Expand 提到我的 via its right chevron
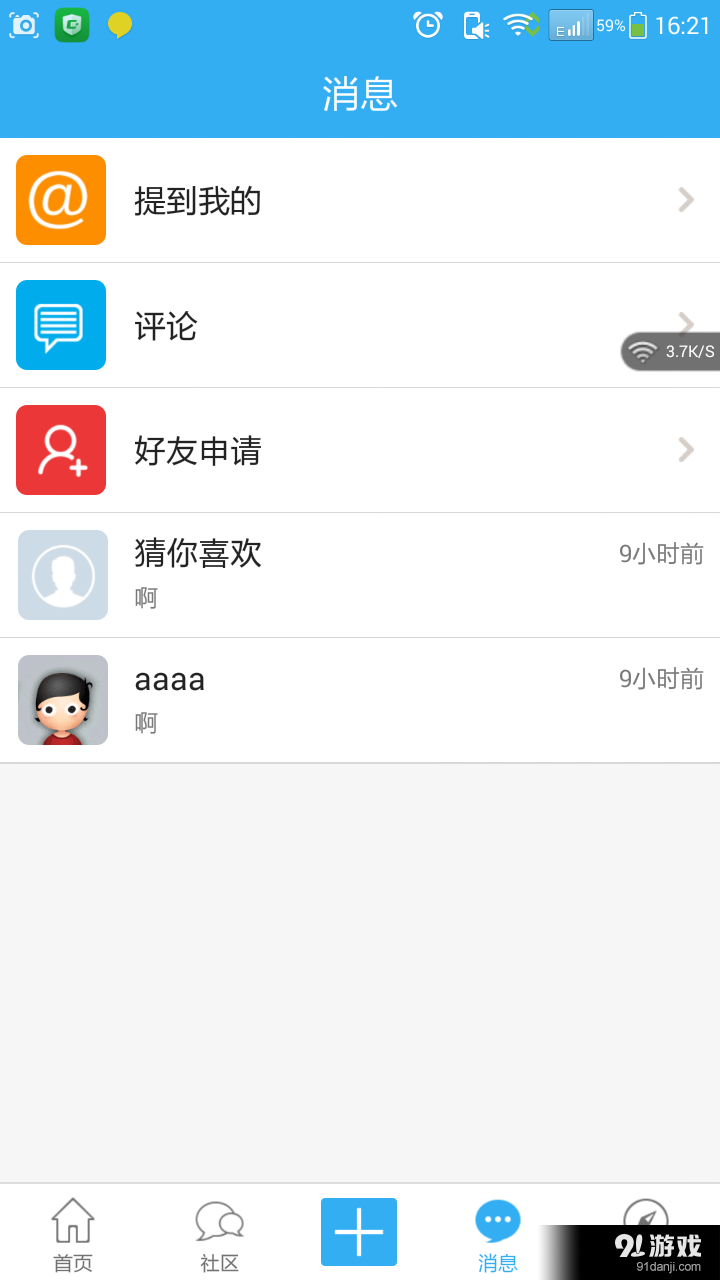The image size is (720, 1280). [685, 200]
